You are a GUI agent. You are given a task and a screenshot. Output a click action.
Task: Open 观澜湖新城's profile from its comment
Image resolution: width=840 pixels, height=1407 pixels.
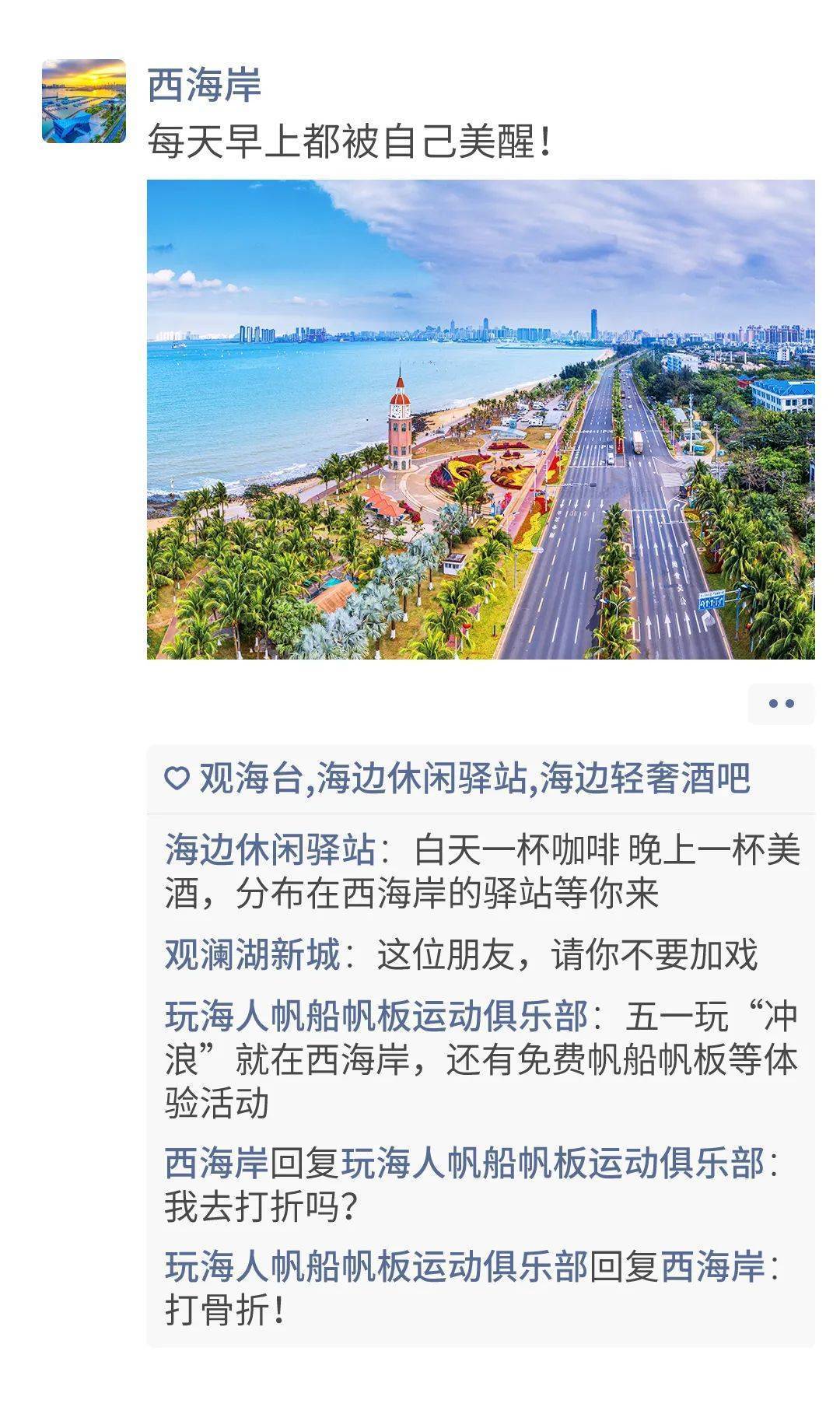click(x=253, y=954)
